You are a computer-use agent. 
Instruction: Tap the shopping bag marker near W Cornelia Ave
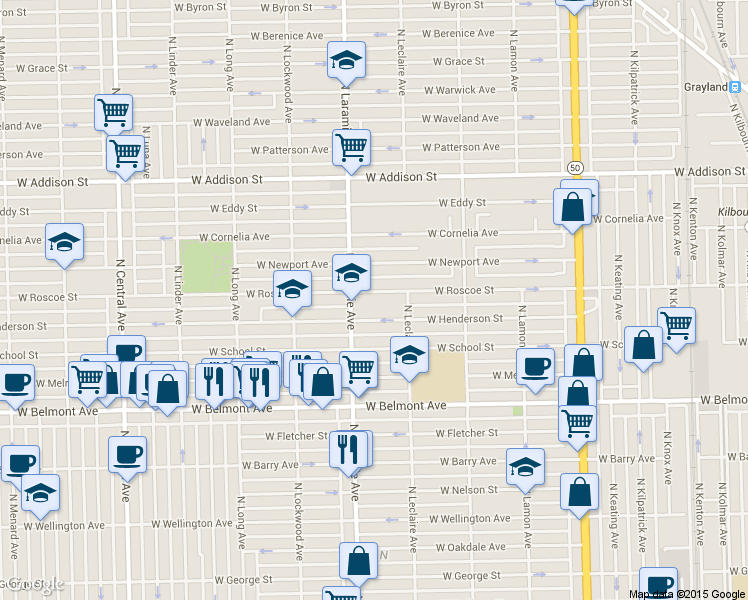574,206
